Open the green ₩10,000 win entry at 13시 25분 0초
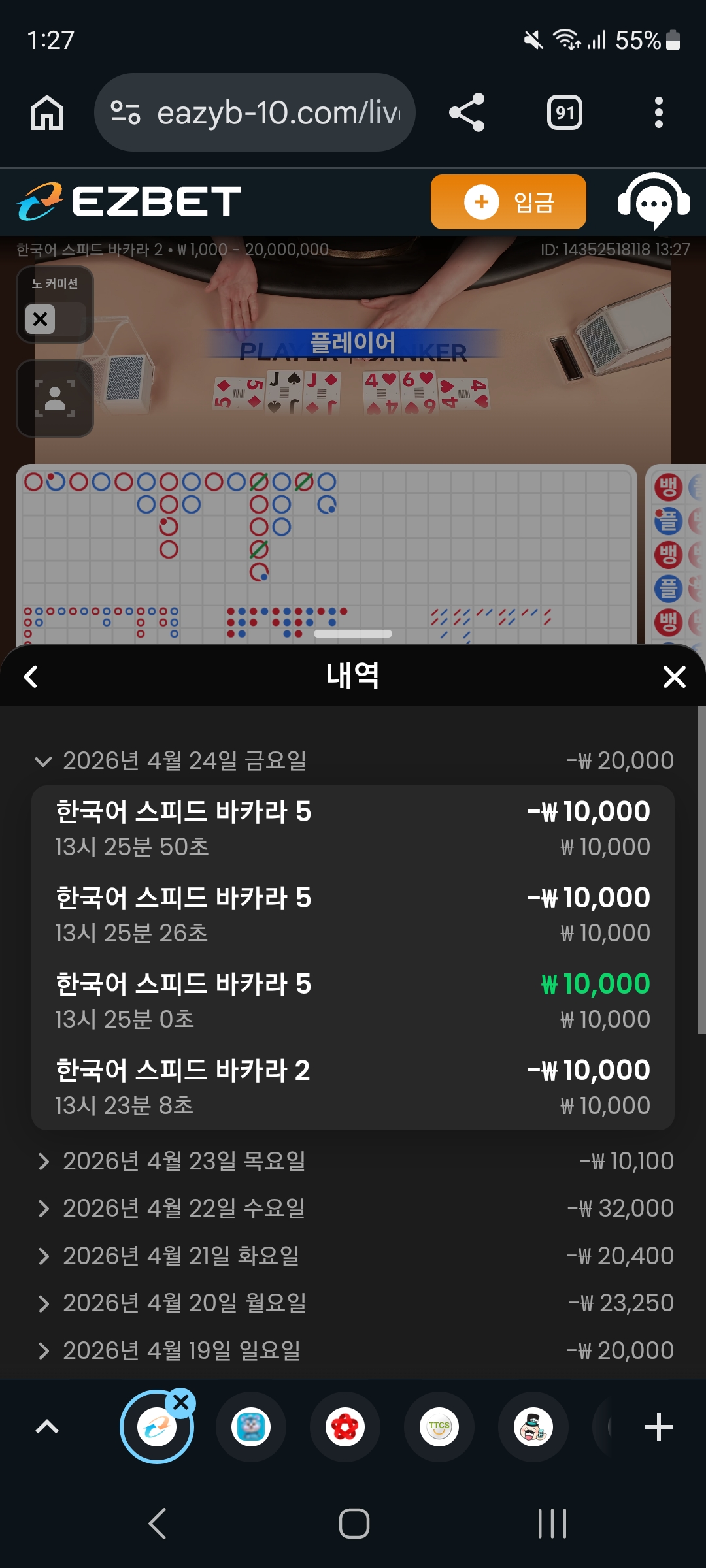 353,1000
